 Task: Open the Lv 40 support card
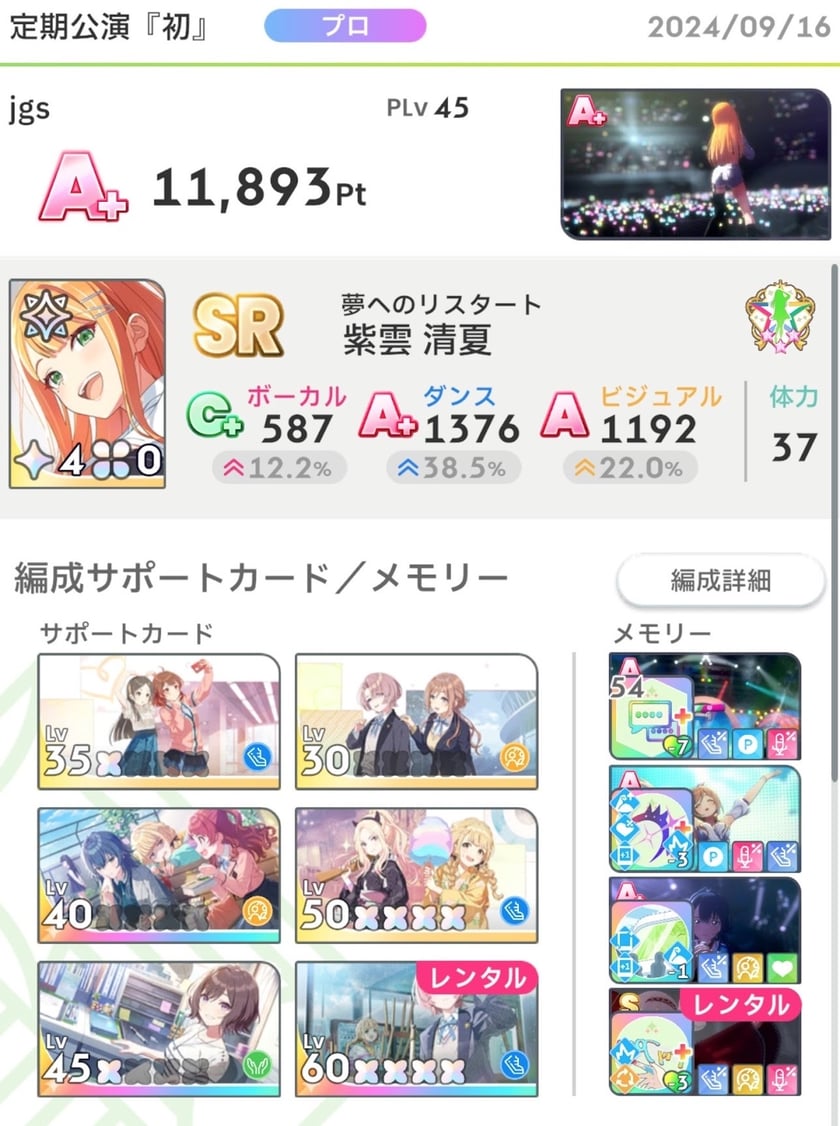(159, 875)
